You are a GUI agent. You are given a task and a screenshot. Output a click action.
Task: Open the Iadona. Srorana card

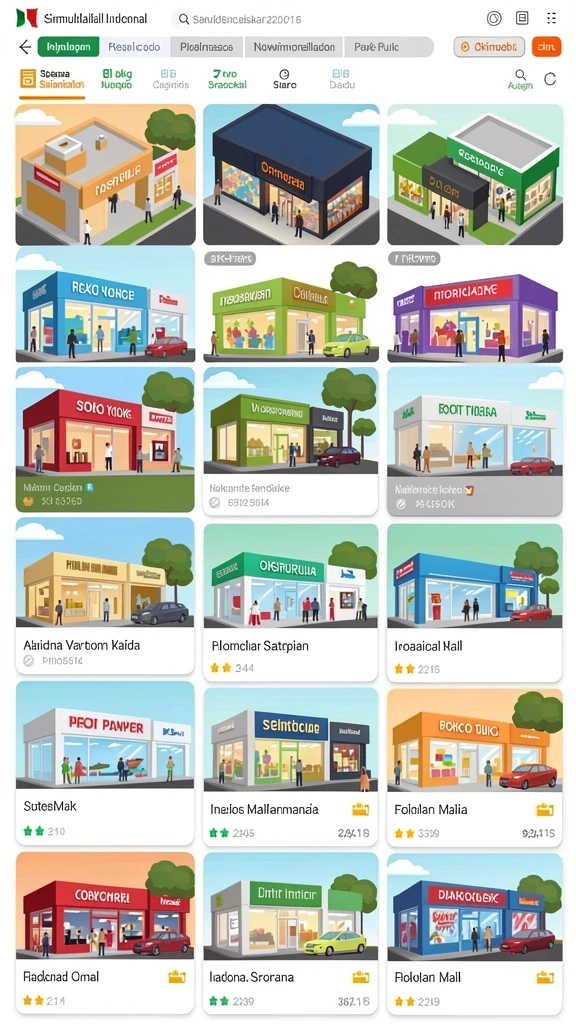click(291, 933)
